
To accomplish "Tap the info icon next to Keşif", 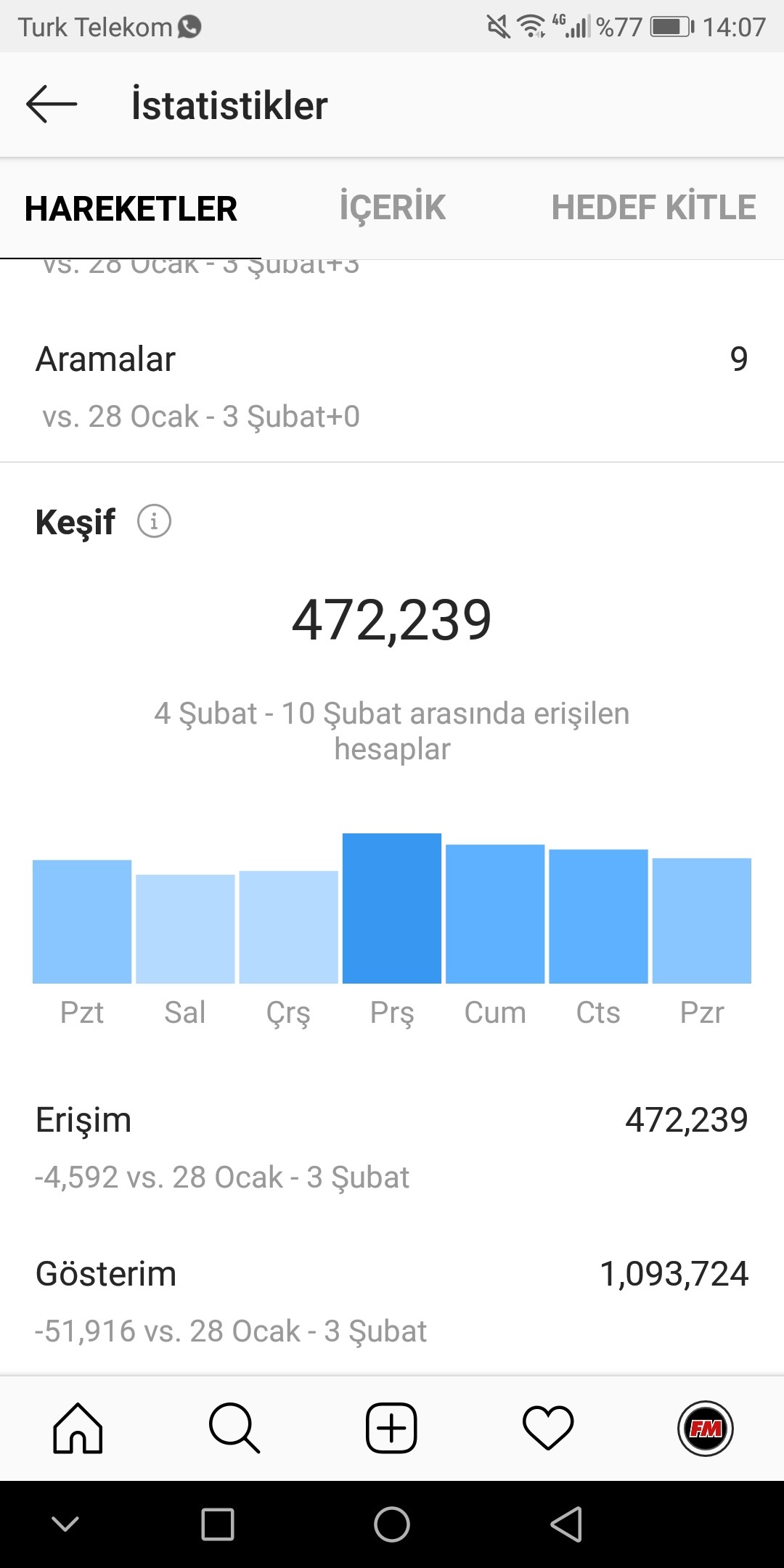I will pos(154,521).
